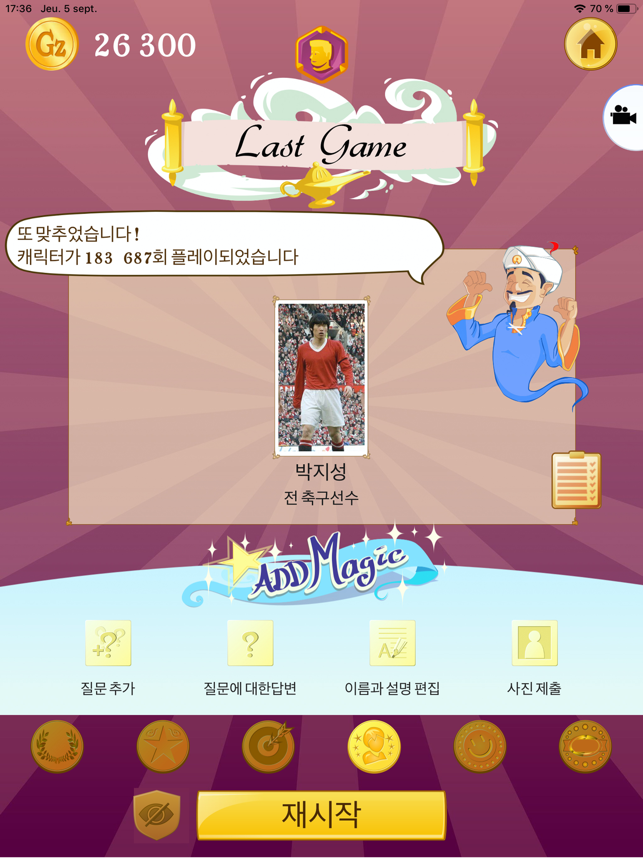Open the laurel wreath medal

click(x=57, y=746)
